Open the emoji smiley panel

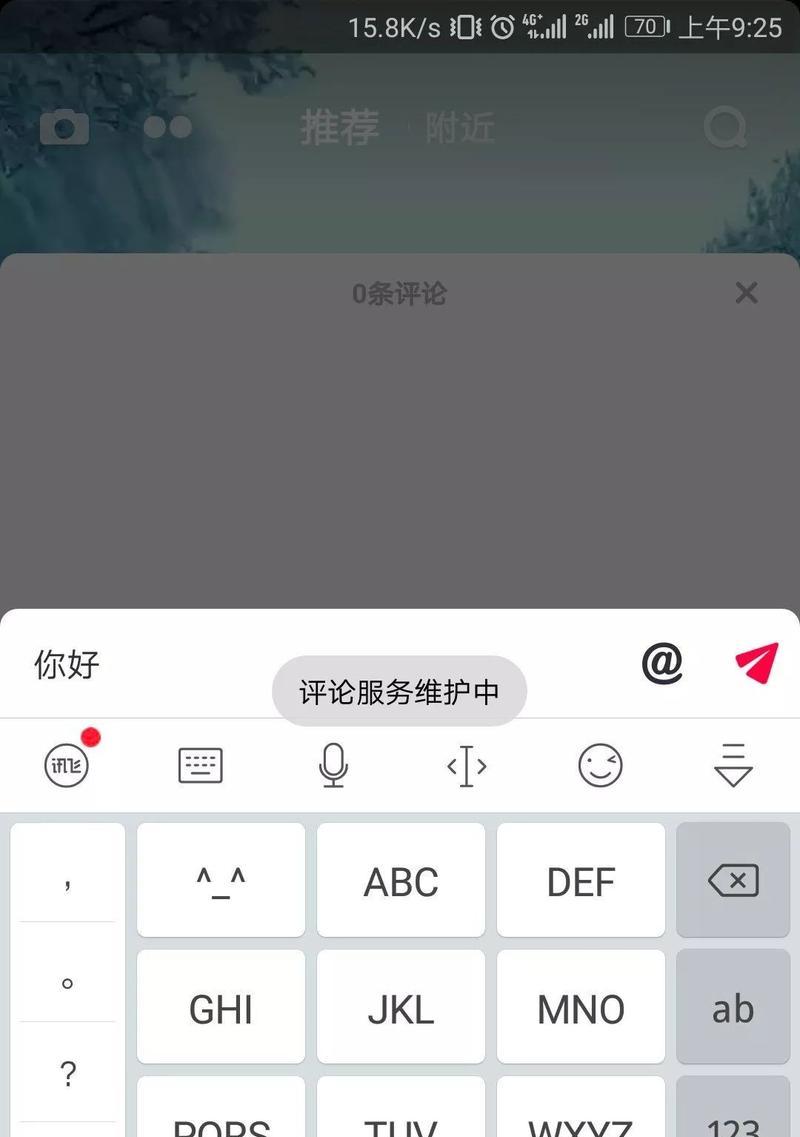pyautogui.click(x=600, y=767)
